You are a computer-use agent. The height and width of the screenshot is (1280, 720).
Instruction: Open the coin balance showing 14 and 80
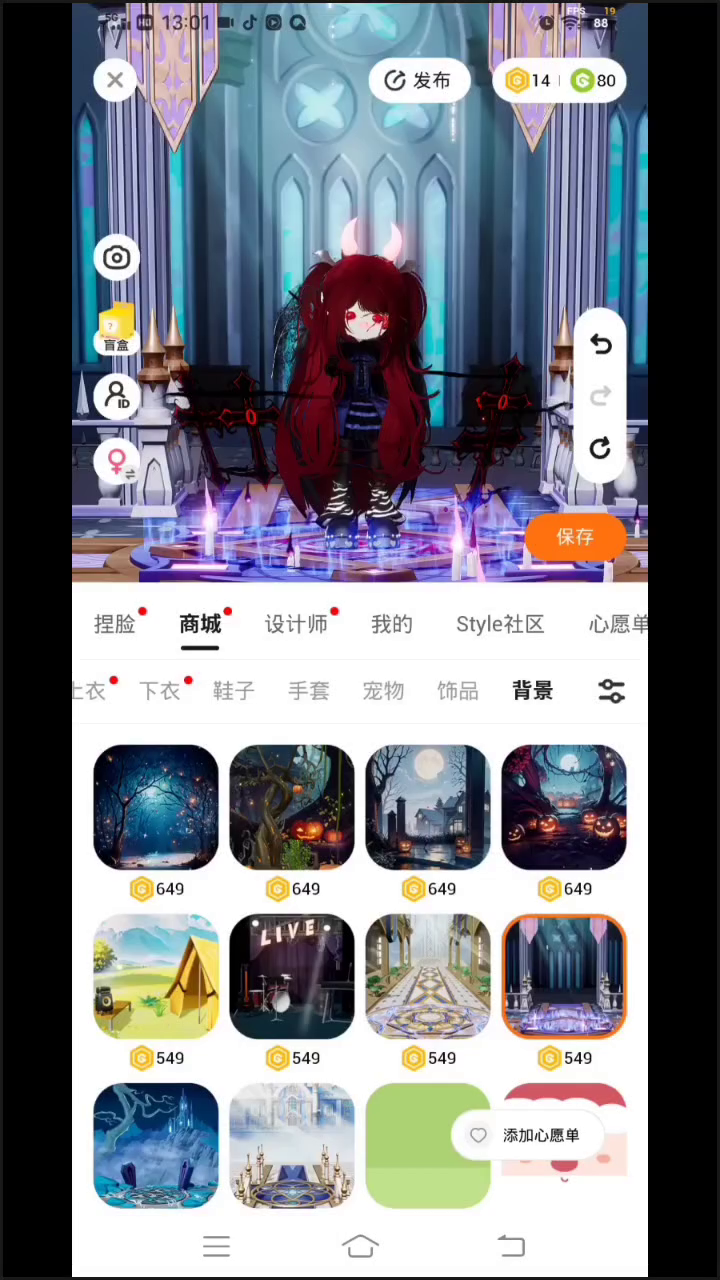[x=559, y=81]
